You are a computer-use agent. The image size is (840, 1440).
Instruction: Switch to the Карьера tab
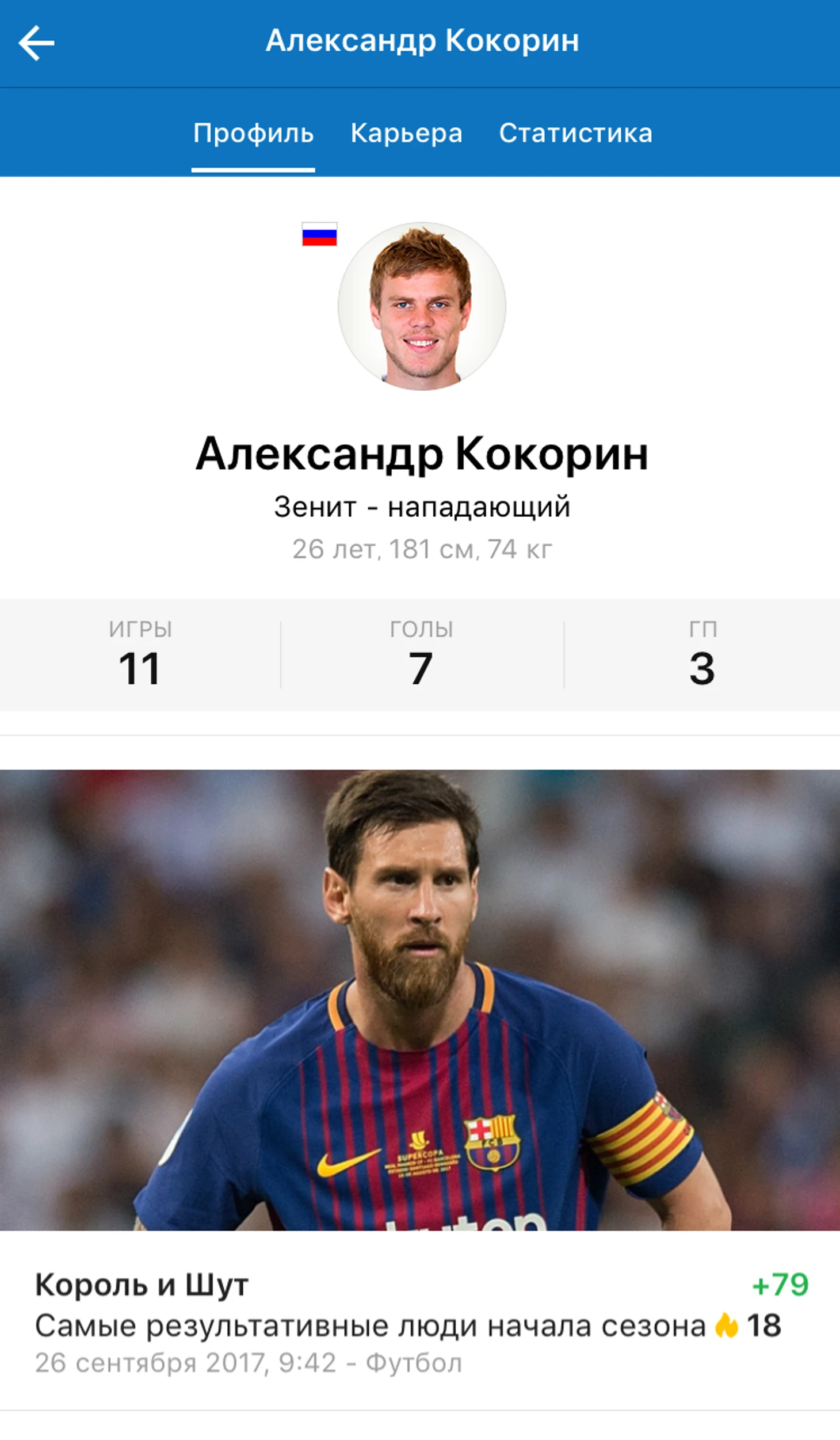click(x=406, y=134)
